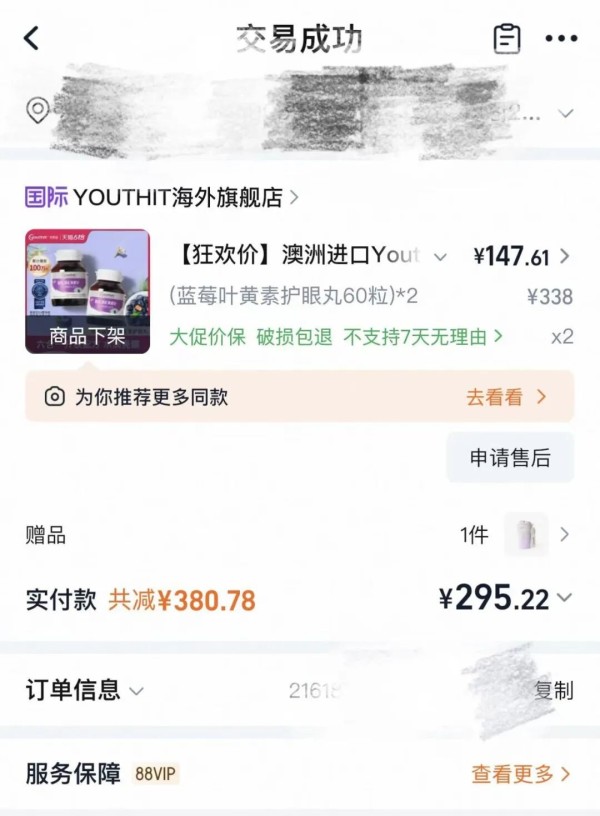Expand the delivery address dropdown
The height and width of the screenshot is (816, 600).
566,113
